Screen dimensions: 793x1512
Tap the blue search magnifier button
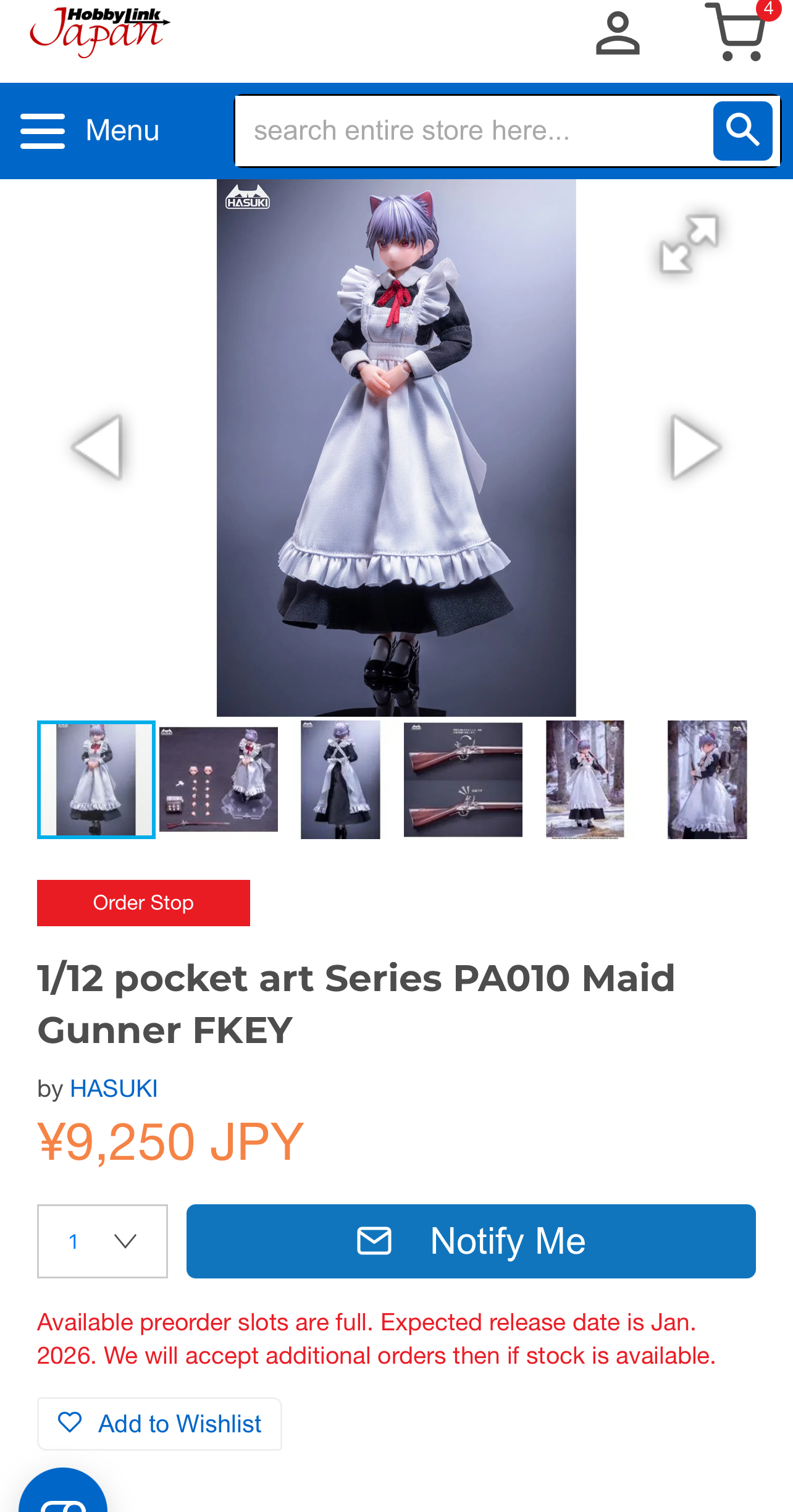tap(742, 131)
